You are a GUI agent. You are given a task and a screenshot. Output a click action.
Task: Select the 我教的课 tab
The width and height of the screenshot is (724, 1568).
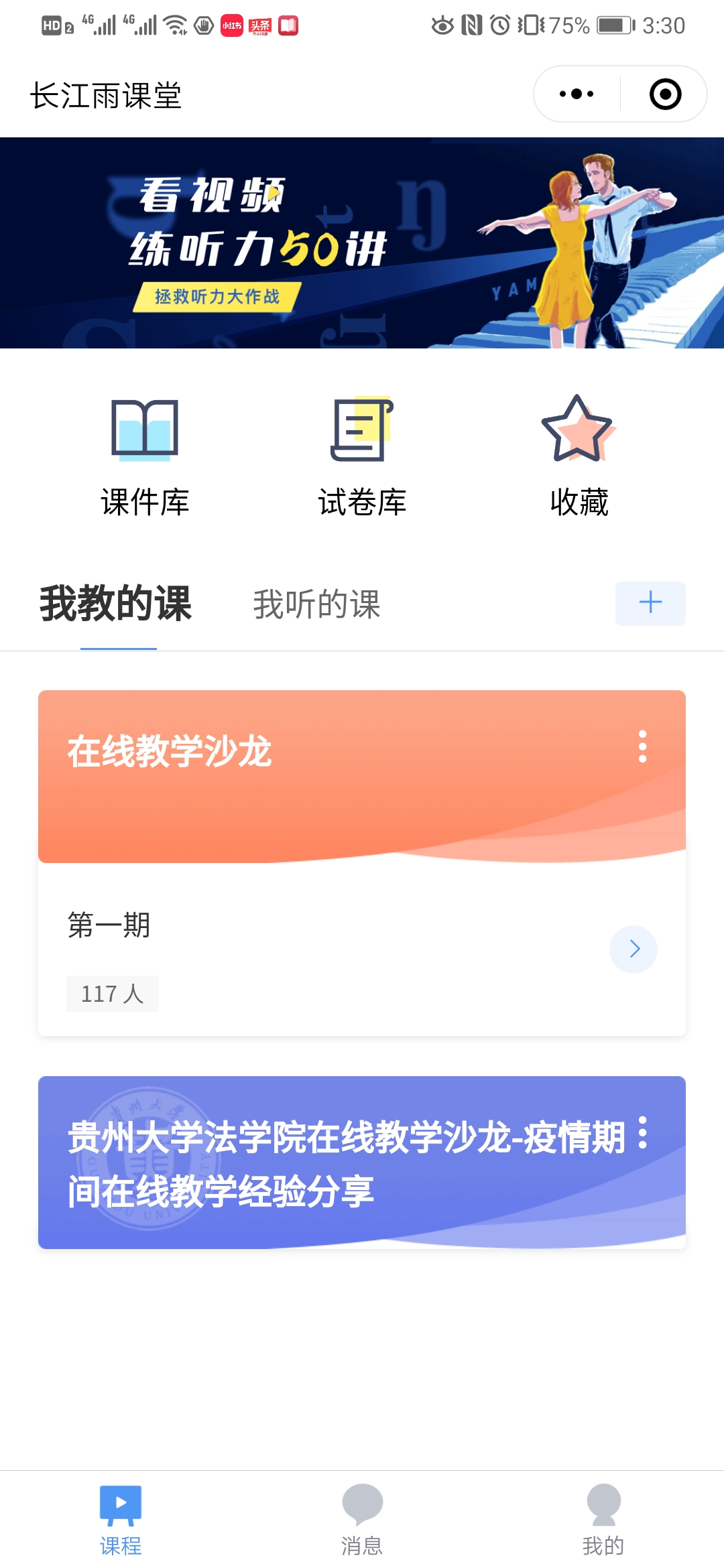click(116, 604)
